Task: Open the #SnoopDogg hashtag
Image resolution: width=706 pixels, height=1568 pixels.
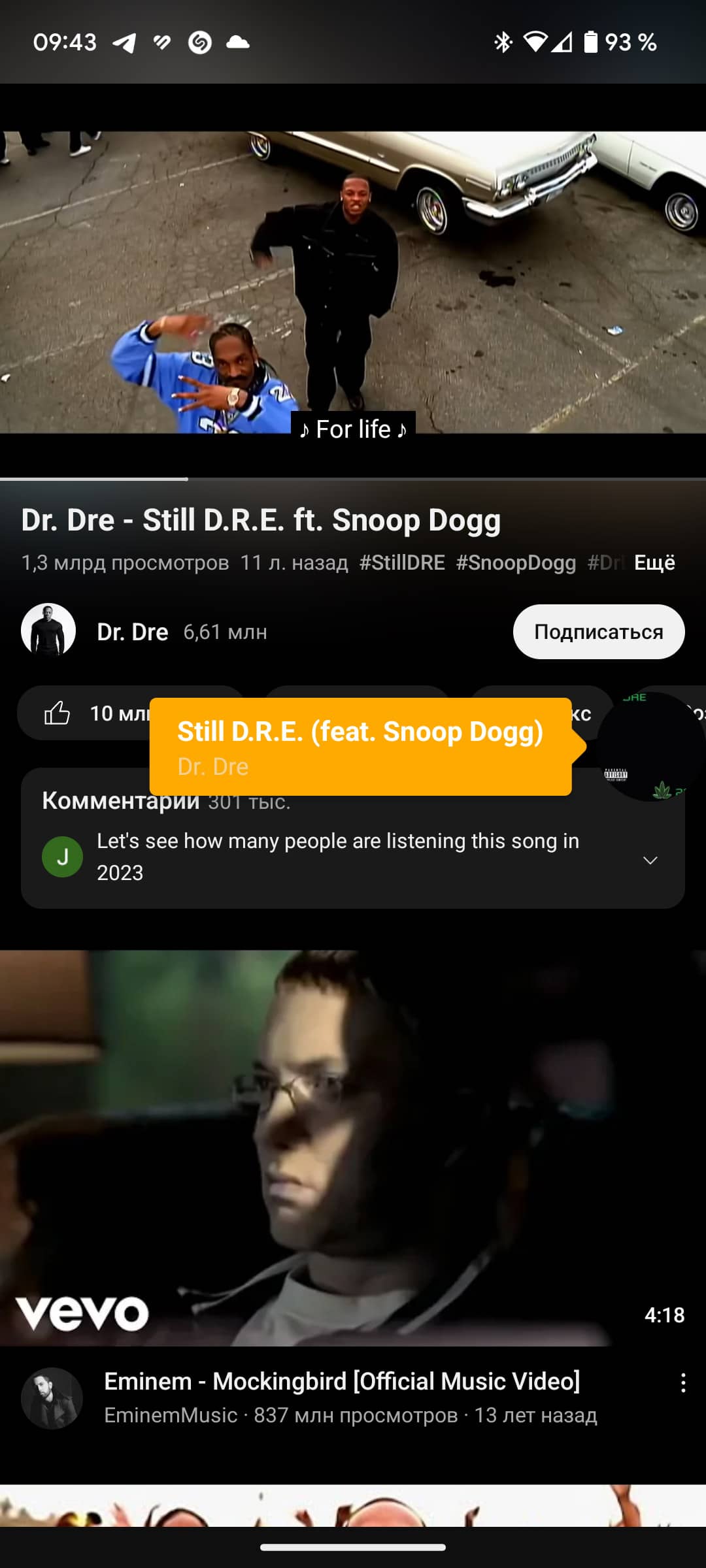Action: (516, 563)
